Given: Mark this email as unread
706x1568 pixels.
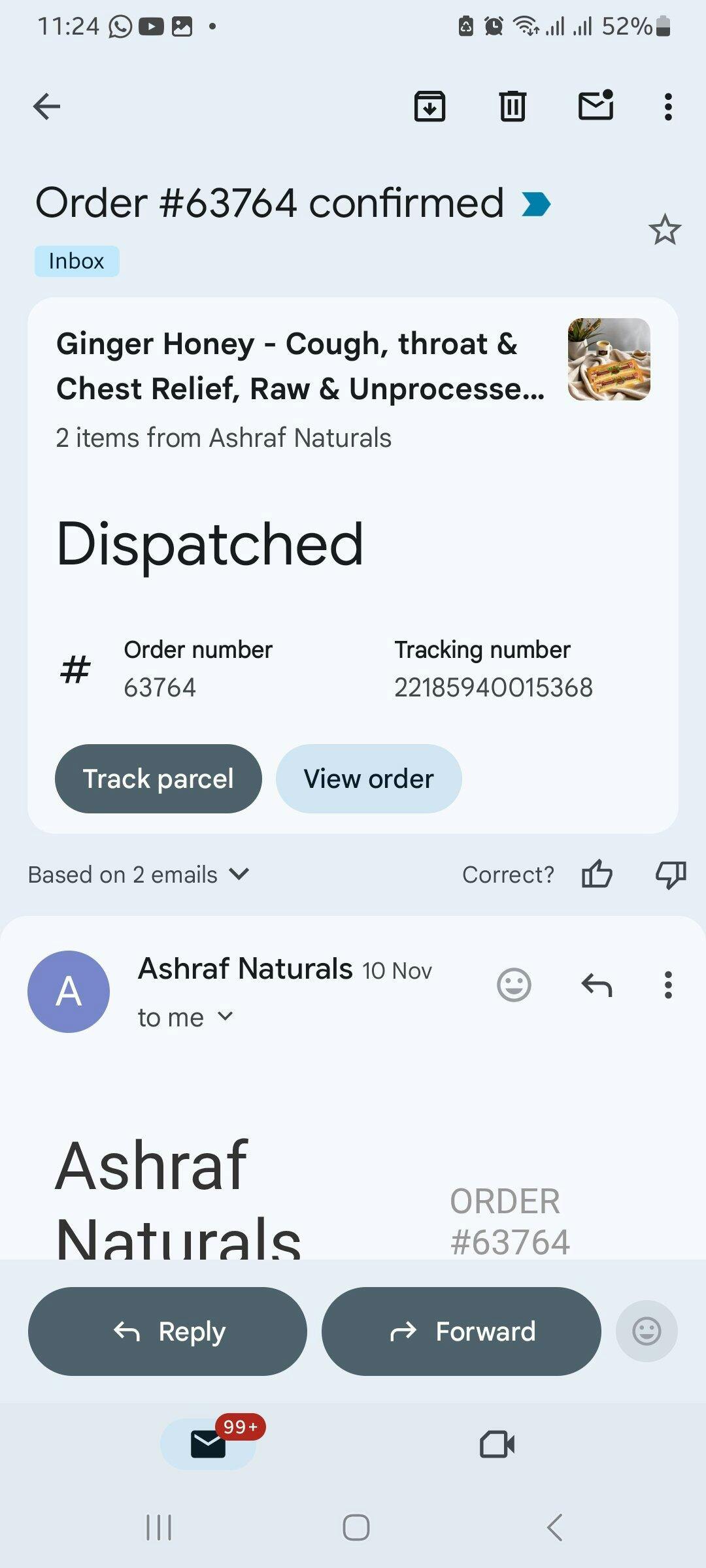Looking at the screenshot, I should (596, 106).
